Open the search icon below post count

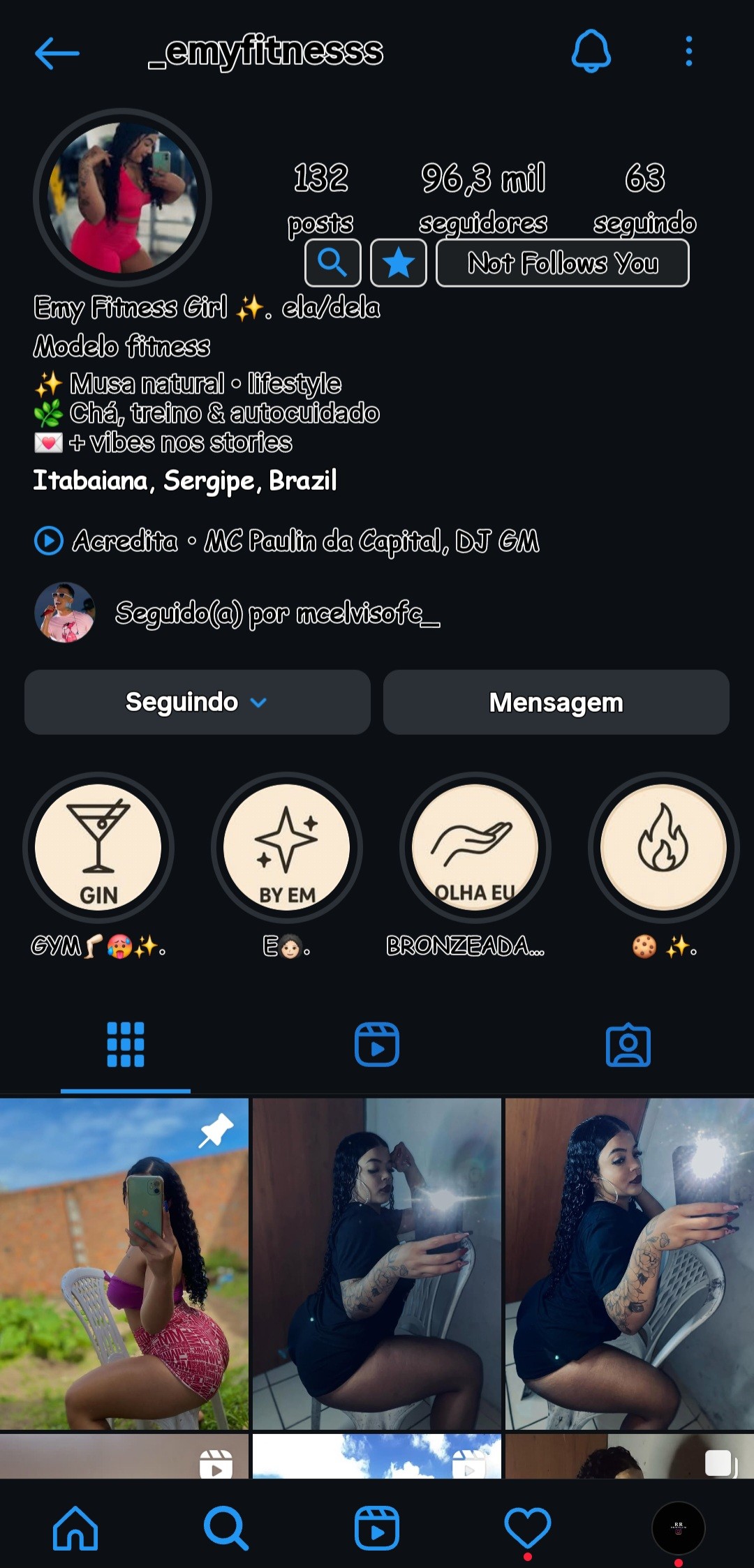[333, 262]
